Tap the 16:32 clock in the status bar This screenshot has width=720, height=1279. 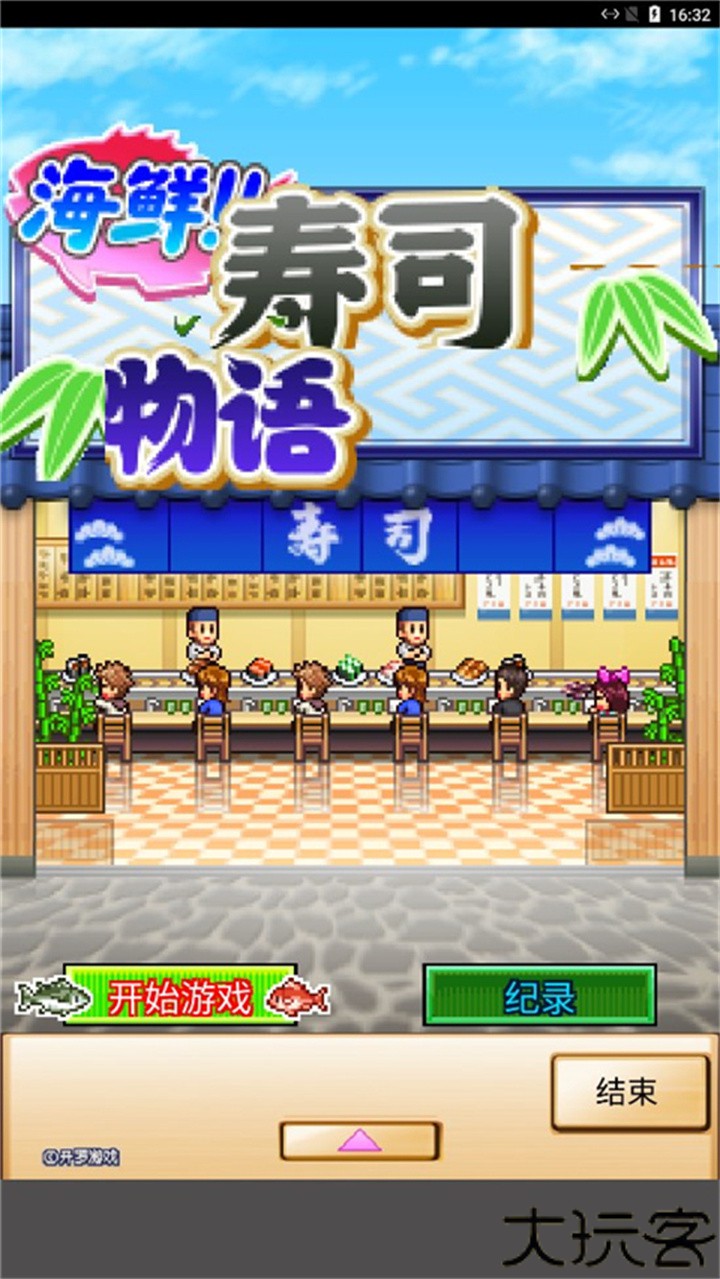[690, 13]
